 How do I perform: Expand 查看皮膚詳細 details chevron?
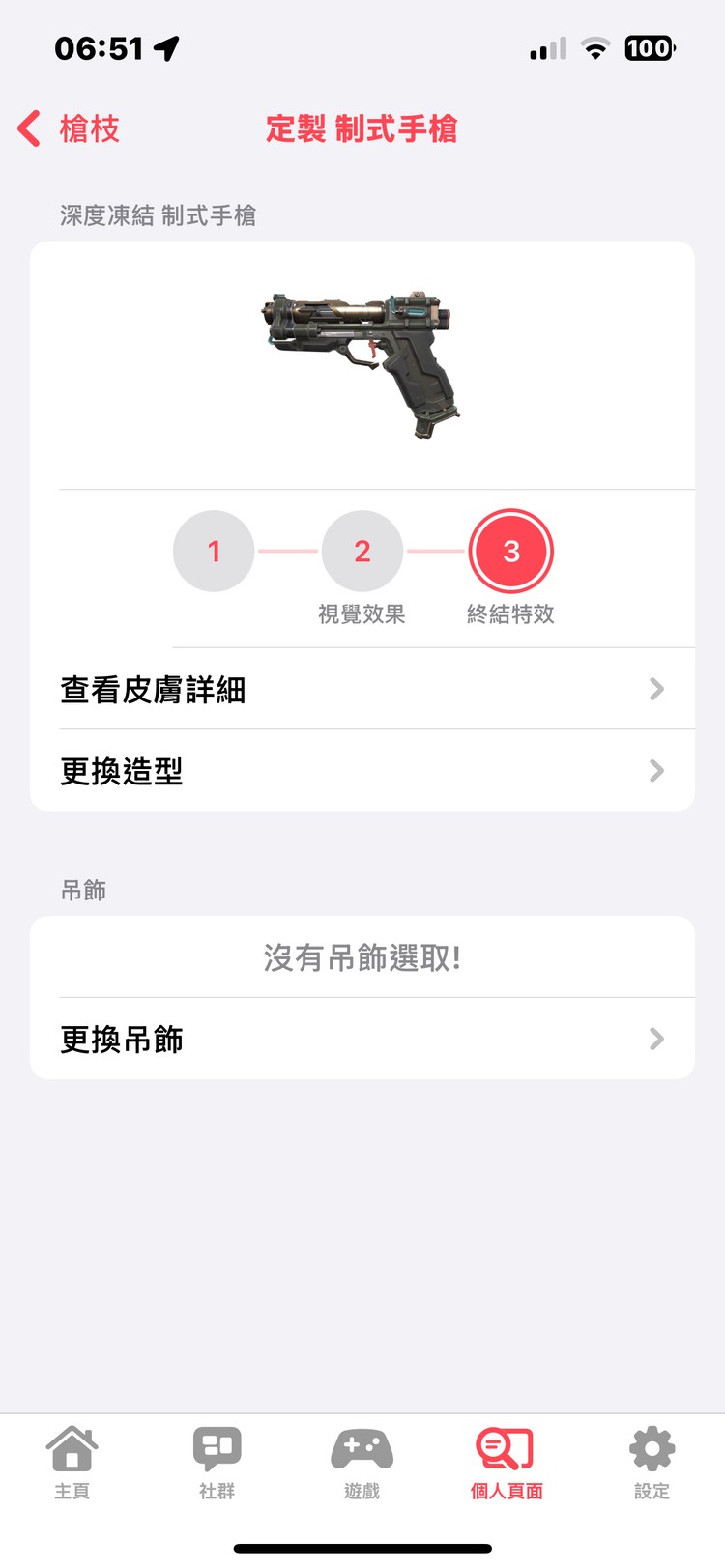657,689
